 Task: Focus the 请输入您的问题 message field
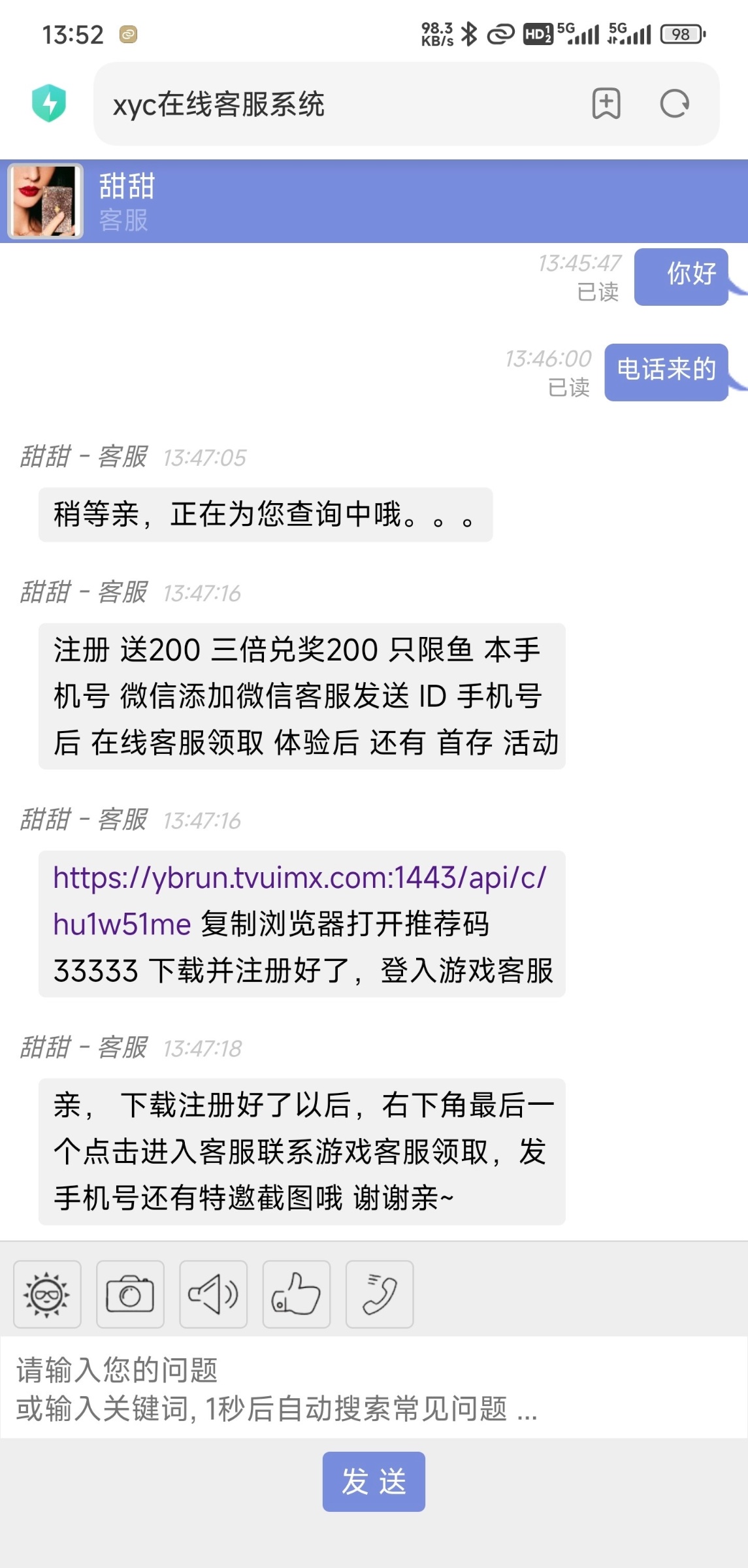tap(374, 1388)
